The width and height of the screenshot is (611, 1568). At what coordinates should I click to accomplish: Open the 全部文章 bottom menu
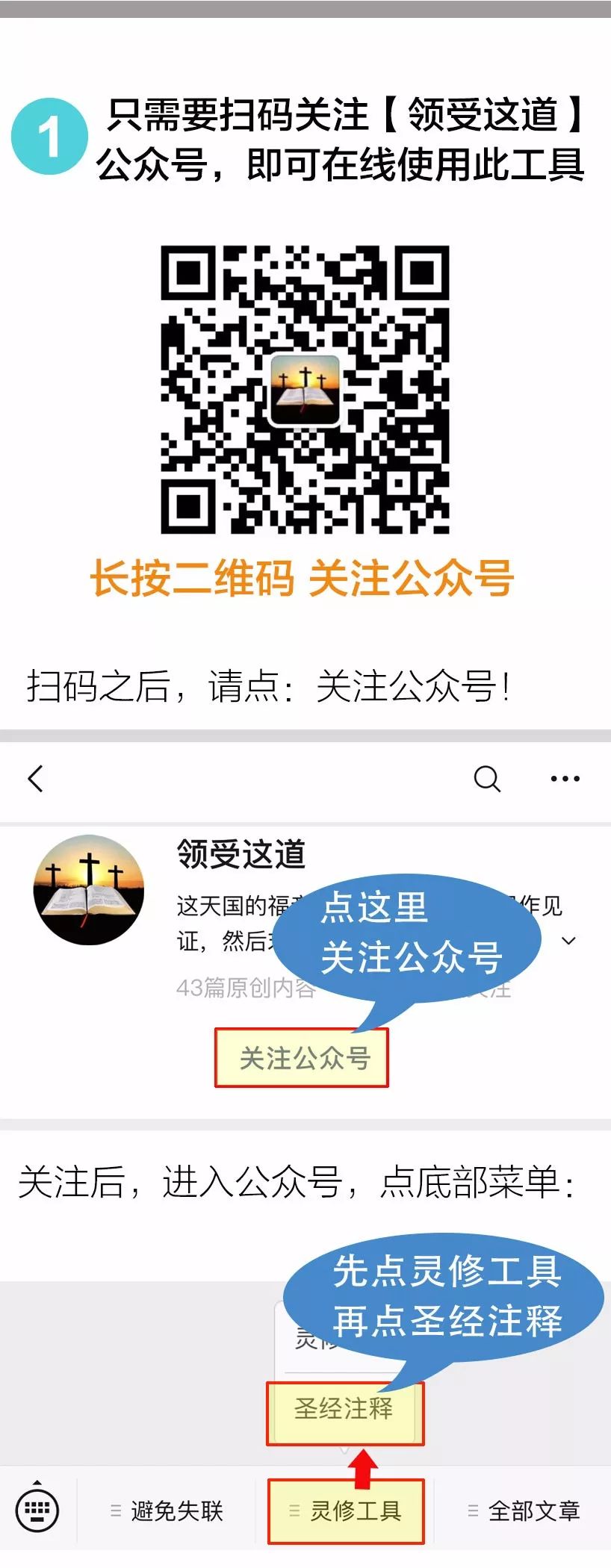pyautogui.click(x=535, y=1510)
